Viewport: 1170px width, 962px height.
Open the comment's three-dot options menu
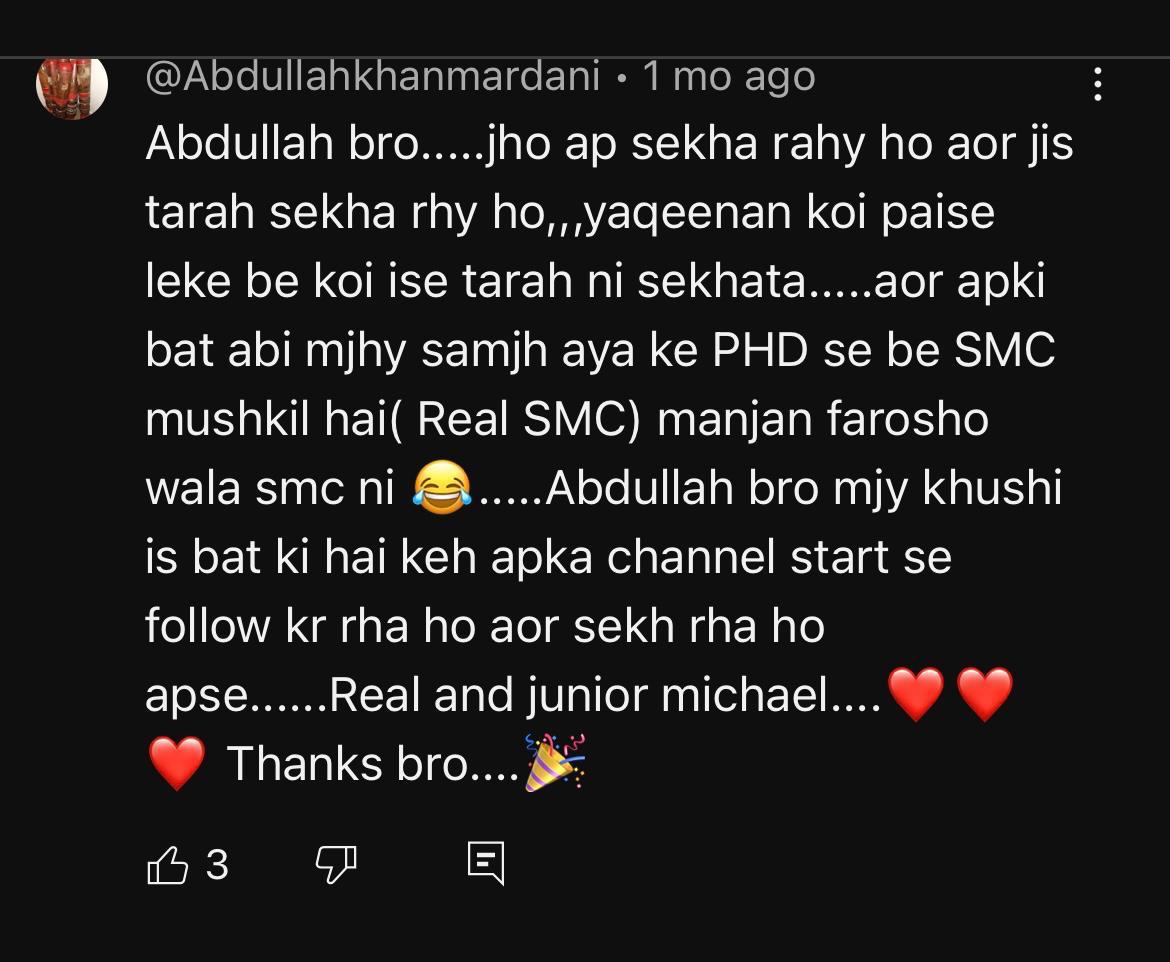[1097, 84]
